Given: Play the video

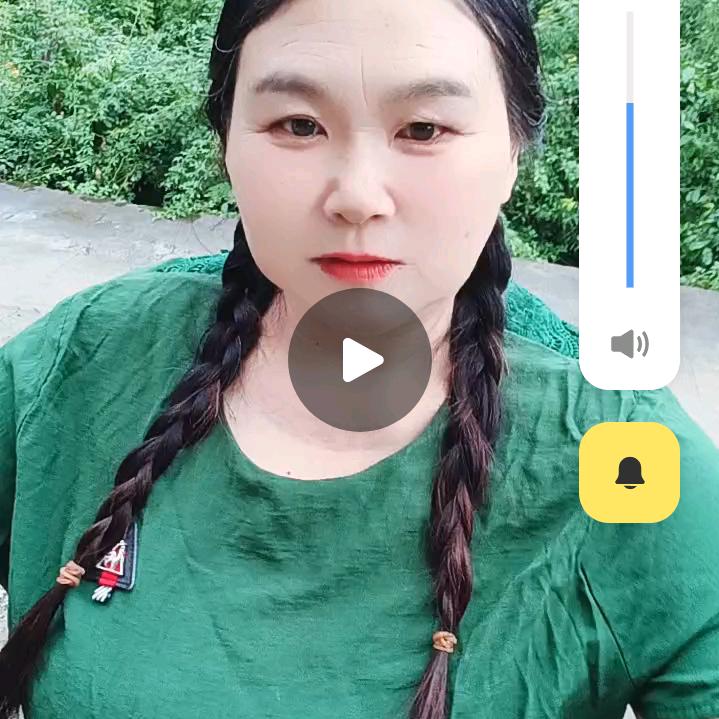Looking at the screenshot, I should point(360,360).
